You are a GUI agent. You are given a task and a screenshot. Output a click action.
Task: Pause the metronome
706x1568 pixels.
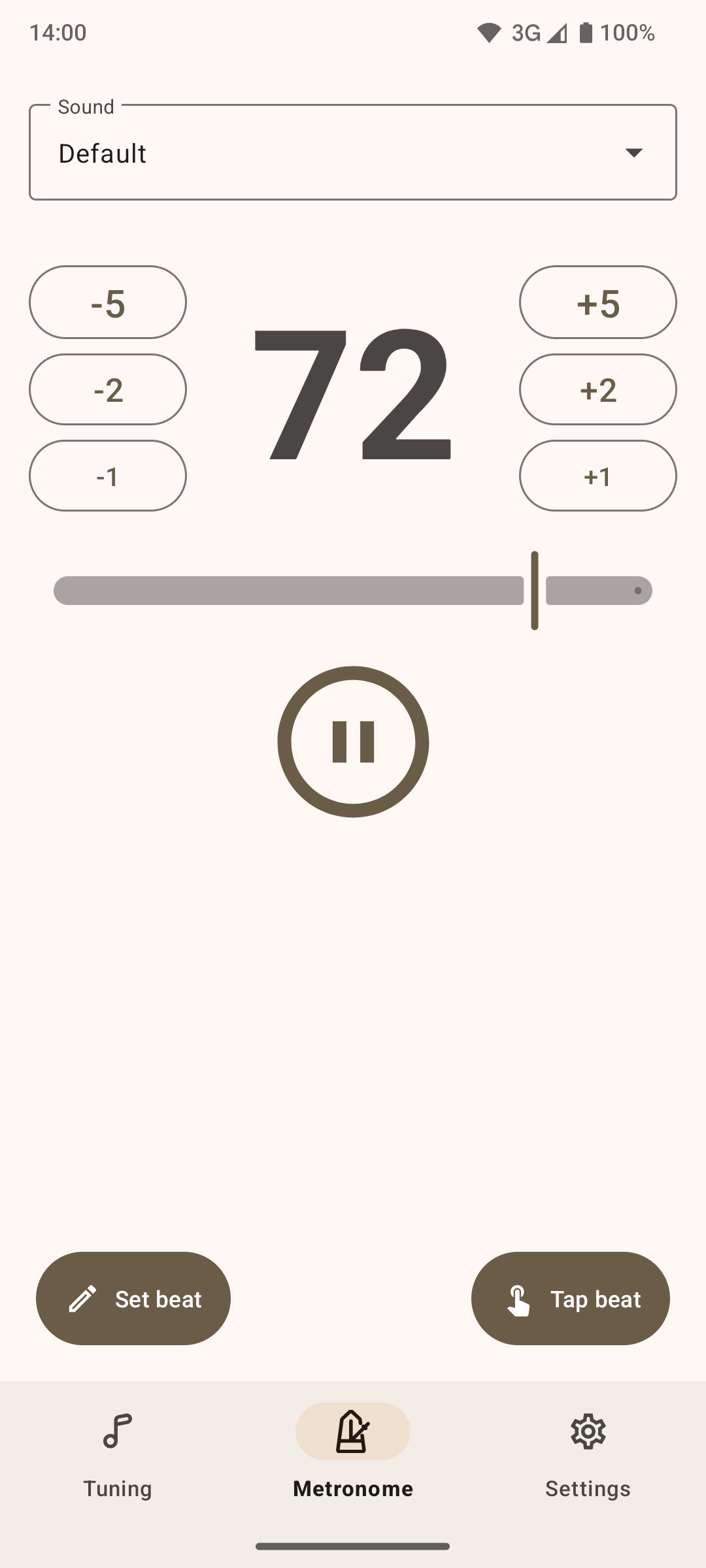coord(353,742)
